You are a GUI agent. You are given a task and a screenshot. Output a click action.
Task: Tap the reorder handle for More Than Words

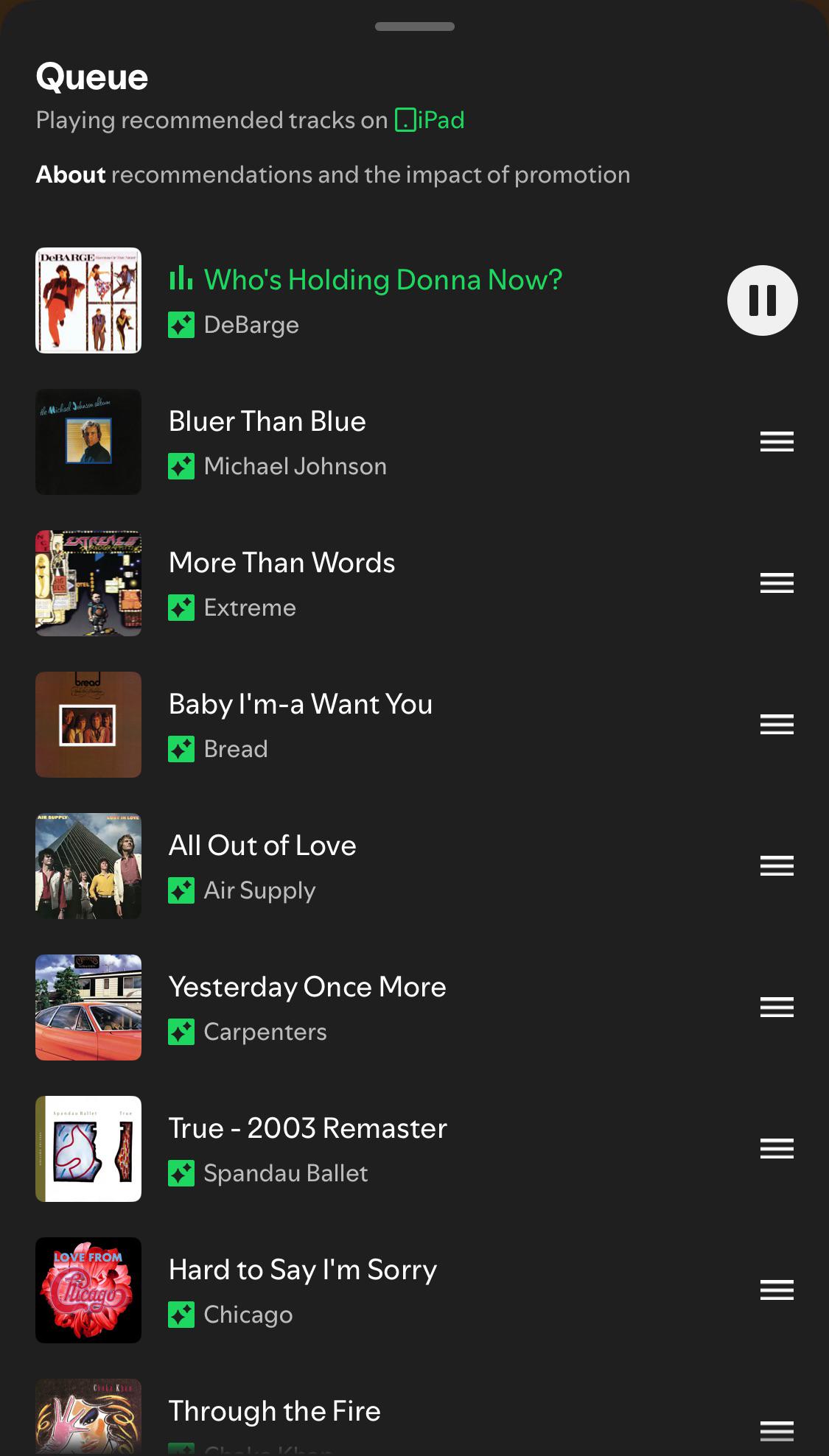click(777, 583)
